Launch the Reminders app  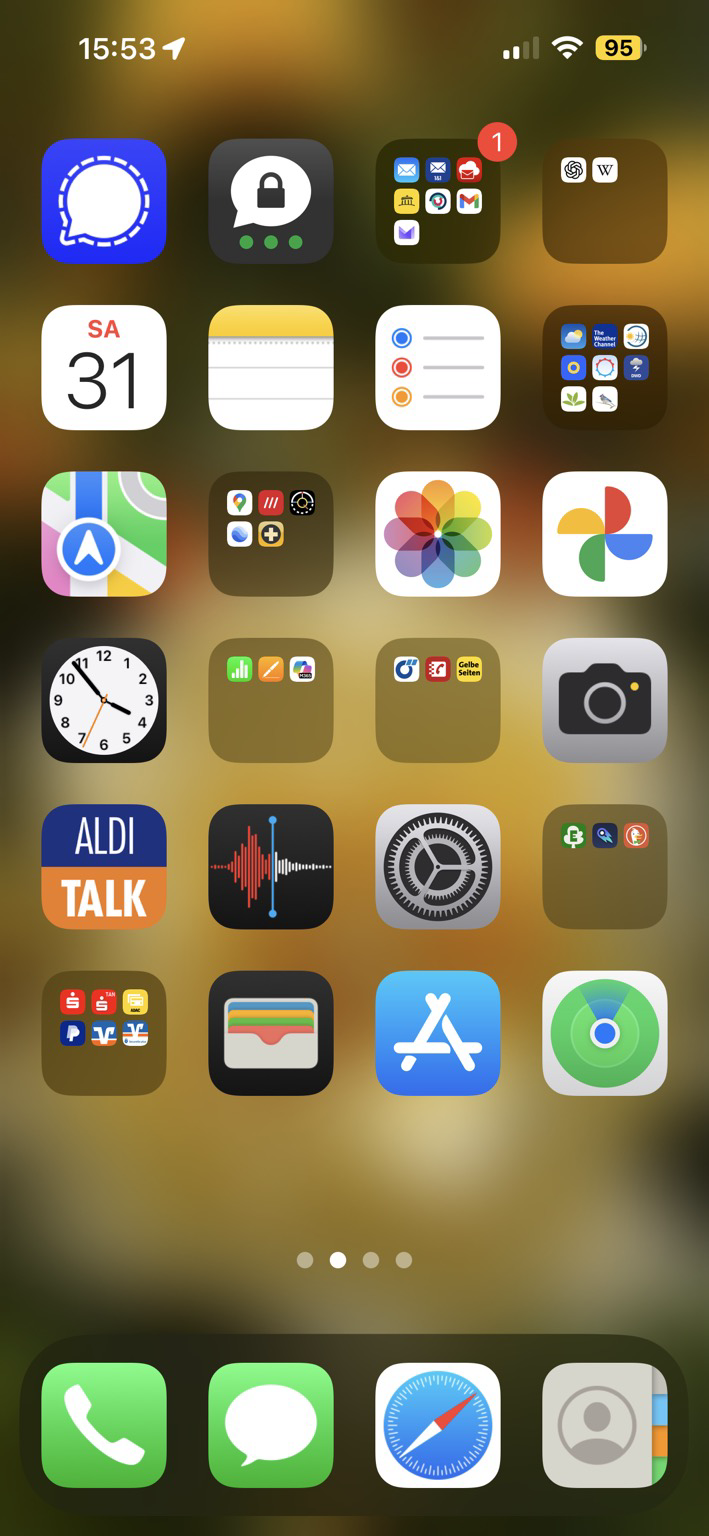click(x=438, y=368)
